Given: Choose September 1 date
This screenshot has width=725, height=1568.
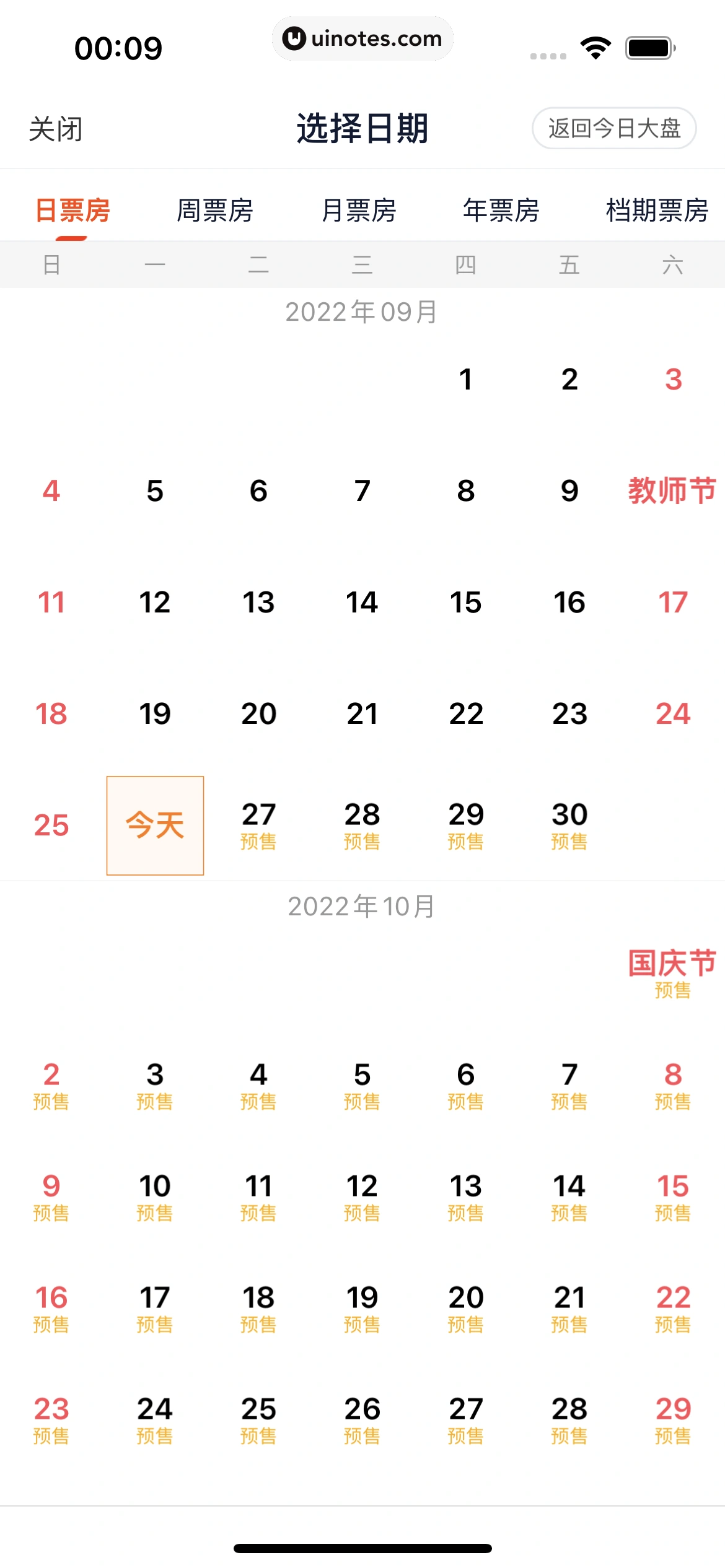Looking at the screenshot, I should pyautogui.click(x=466, y=379).
